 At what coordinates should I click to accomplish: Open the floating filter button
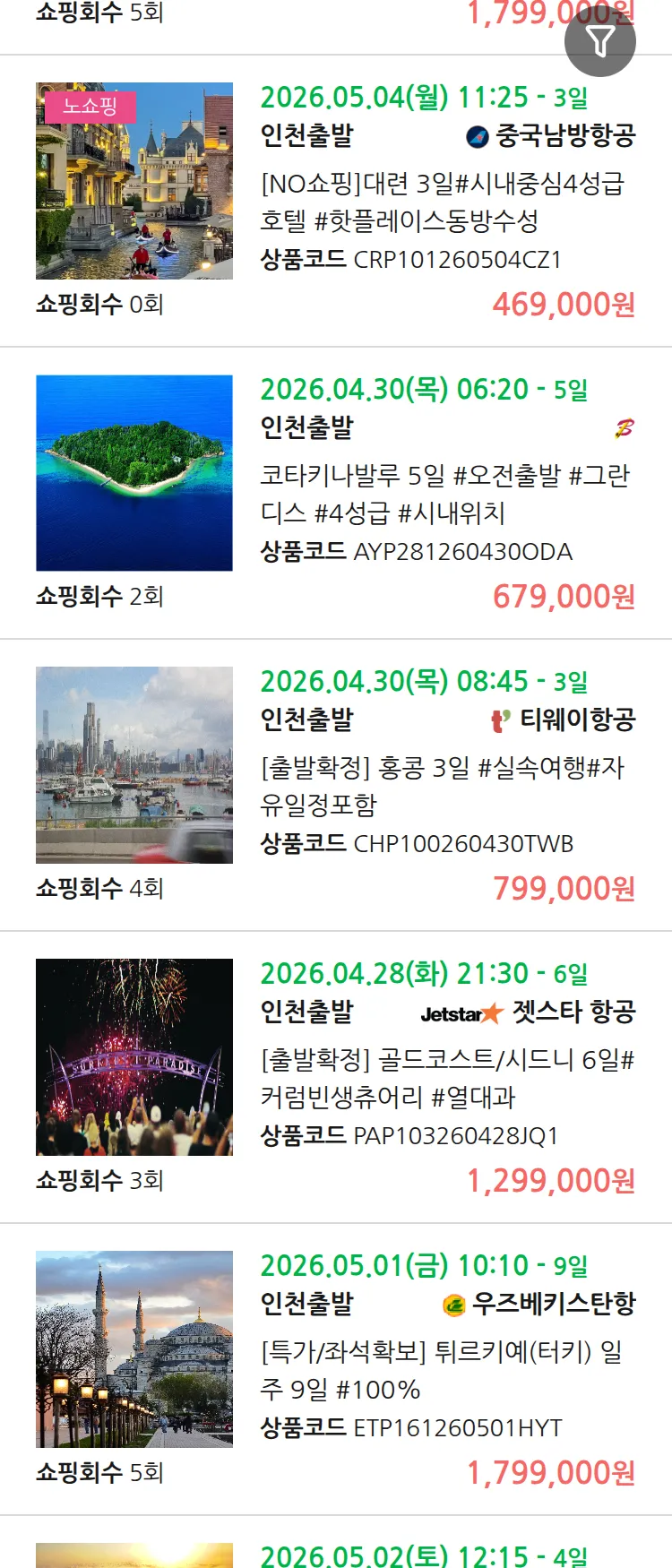pos(600,41)
